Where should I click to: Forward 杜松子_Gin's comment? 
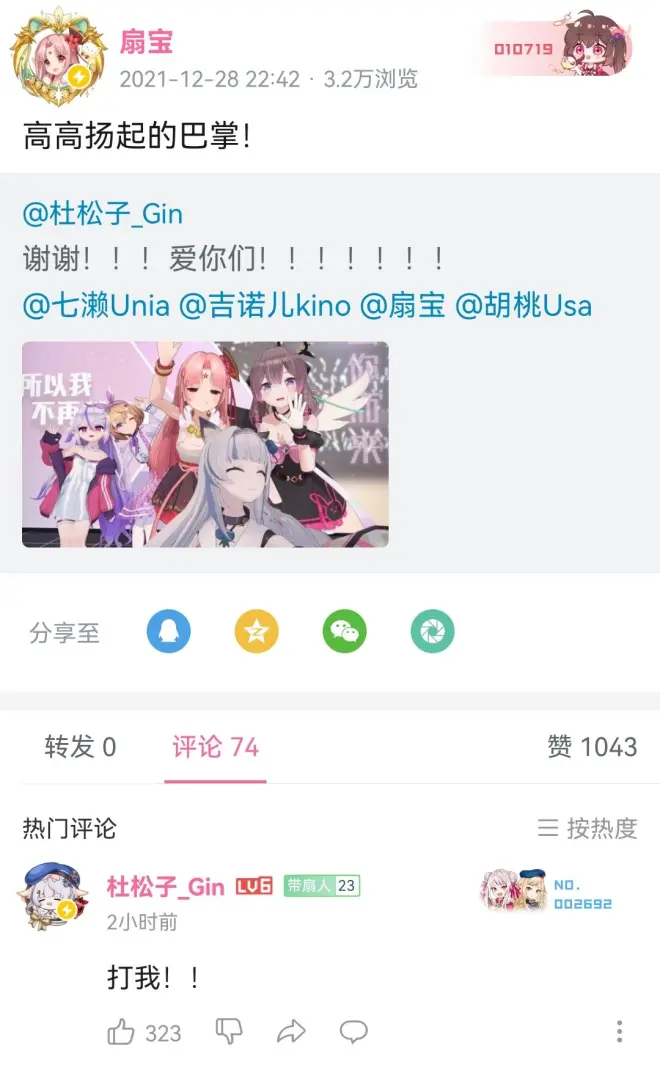coord(290,1032)
